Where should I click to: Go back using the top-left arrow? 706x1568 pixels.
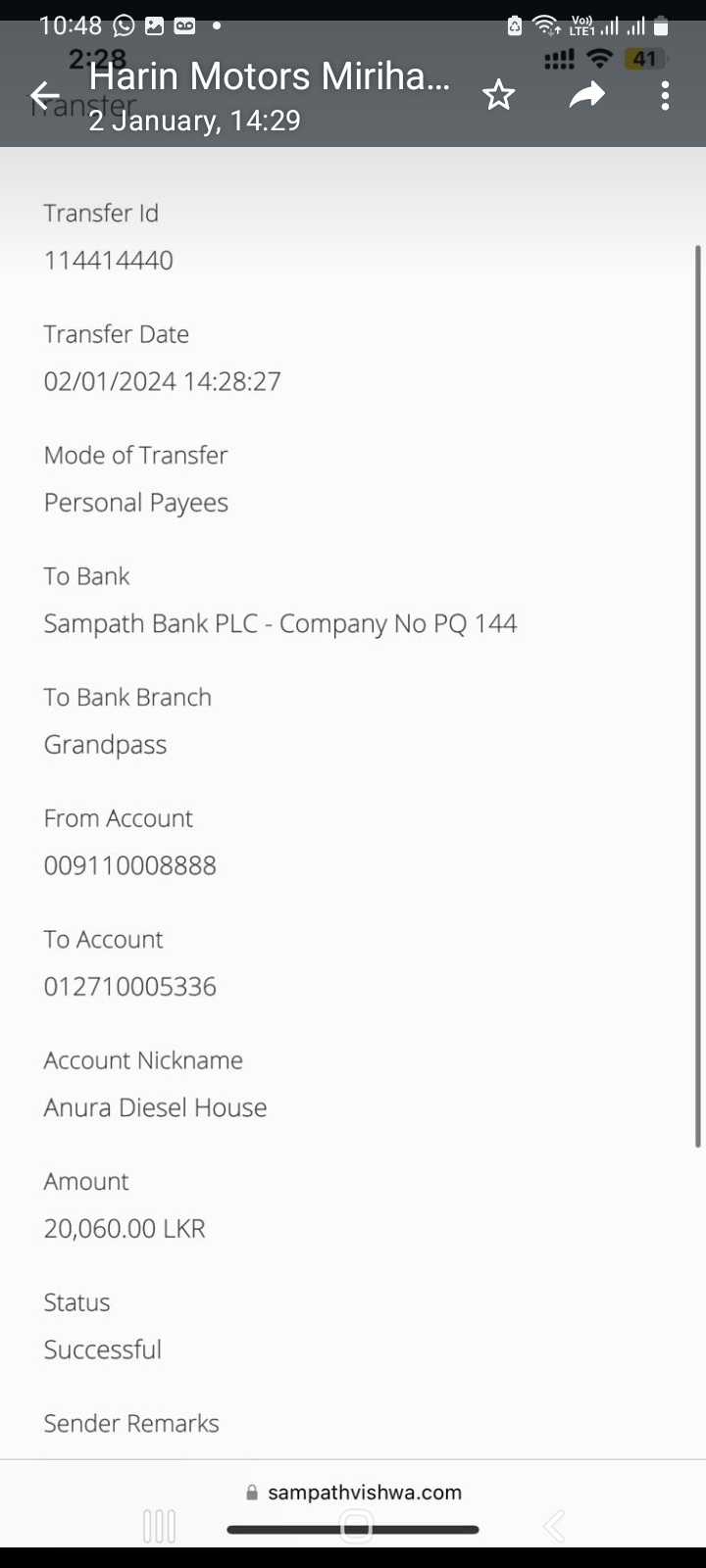45,95
